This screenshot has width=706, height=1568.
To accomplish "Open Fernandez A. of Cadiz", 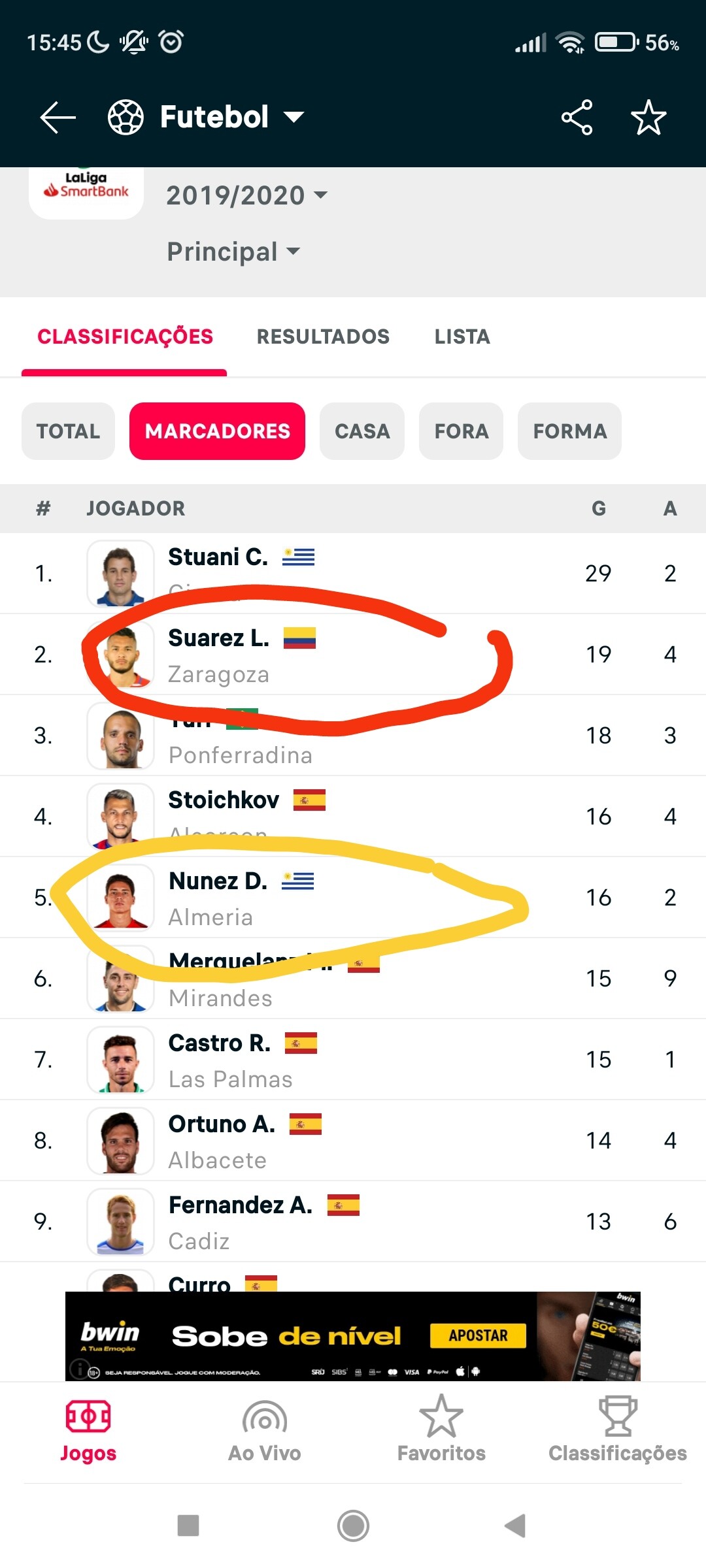I will 353,1221.
